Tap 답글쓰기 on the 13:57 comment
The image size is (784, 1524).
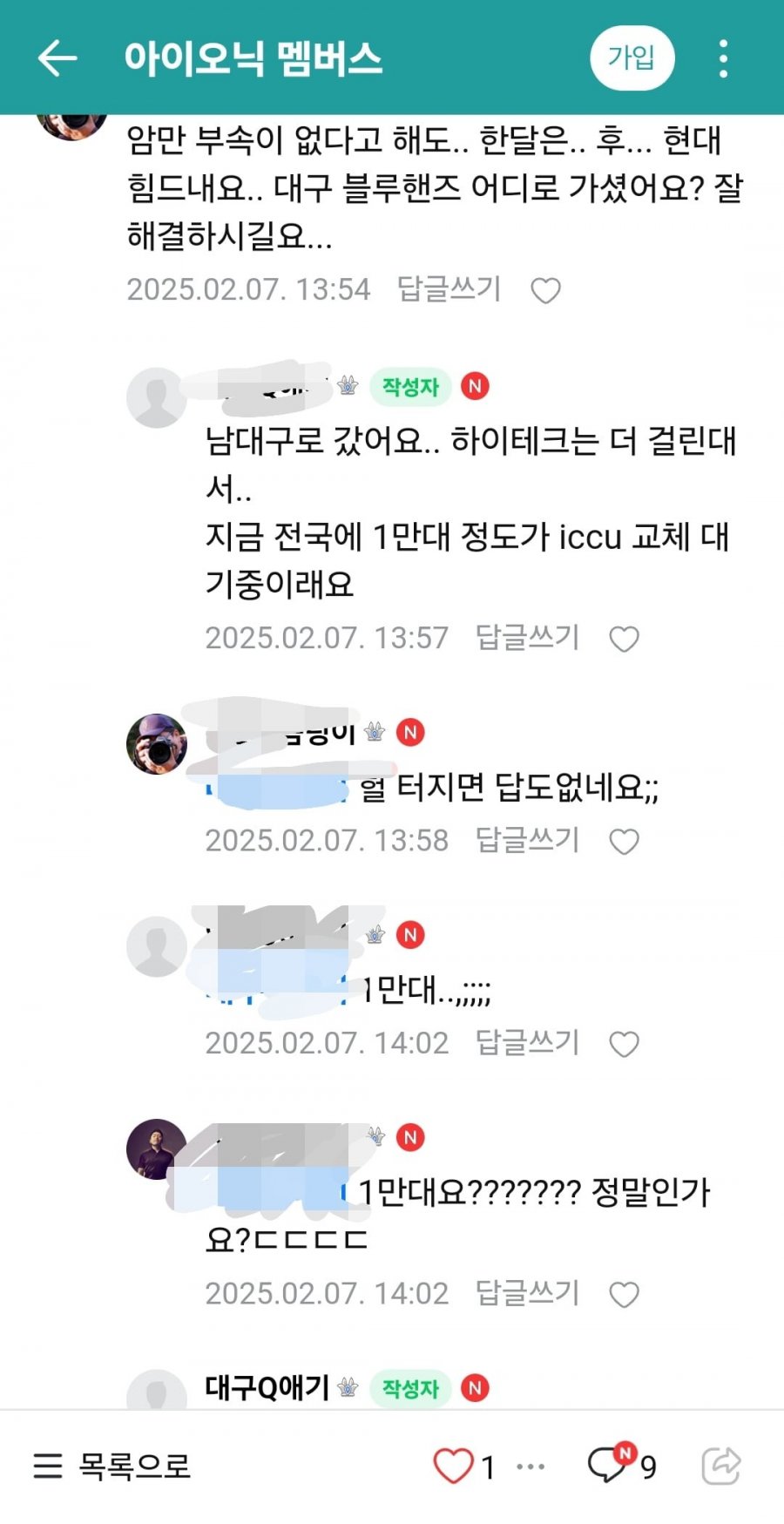click(x=527, y=638)
